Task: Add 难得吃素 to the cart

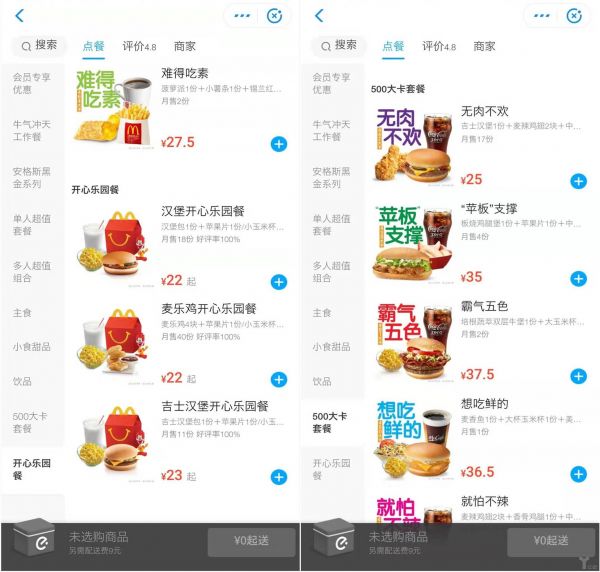Action: 278,144
